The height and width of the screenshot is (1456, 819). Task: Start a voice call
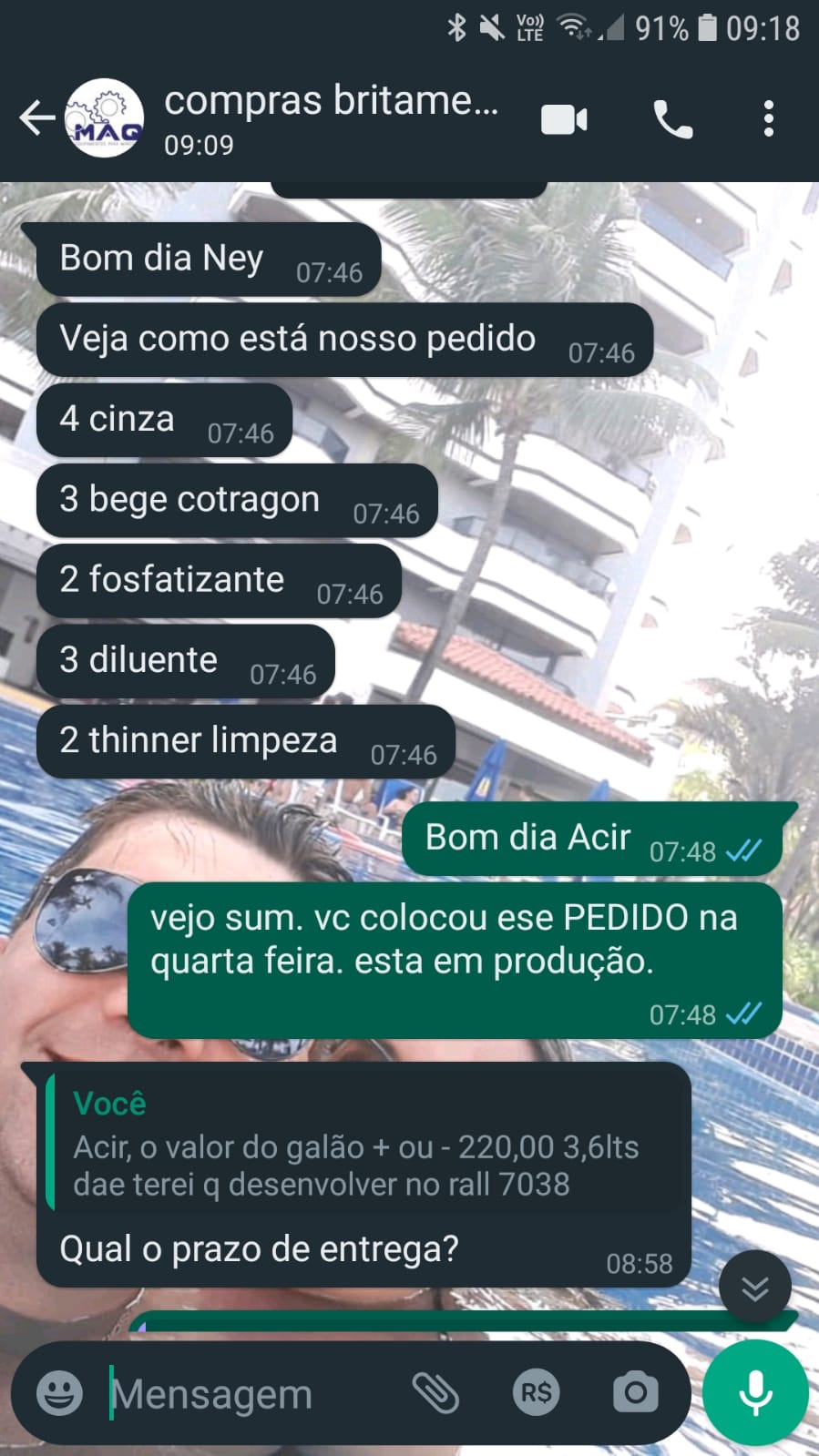point(673,119)
